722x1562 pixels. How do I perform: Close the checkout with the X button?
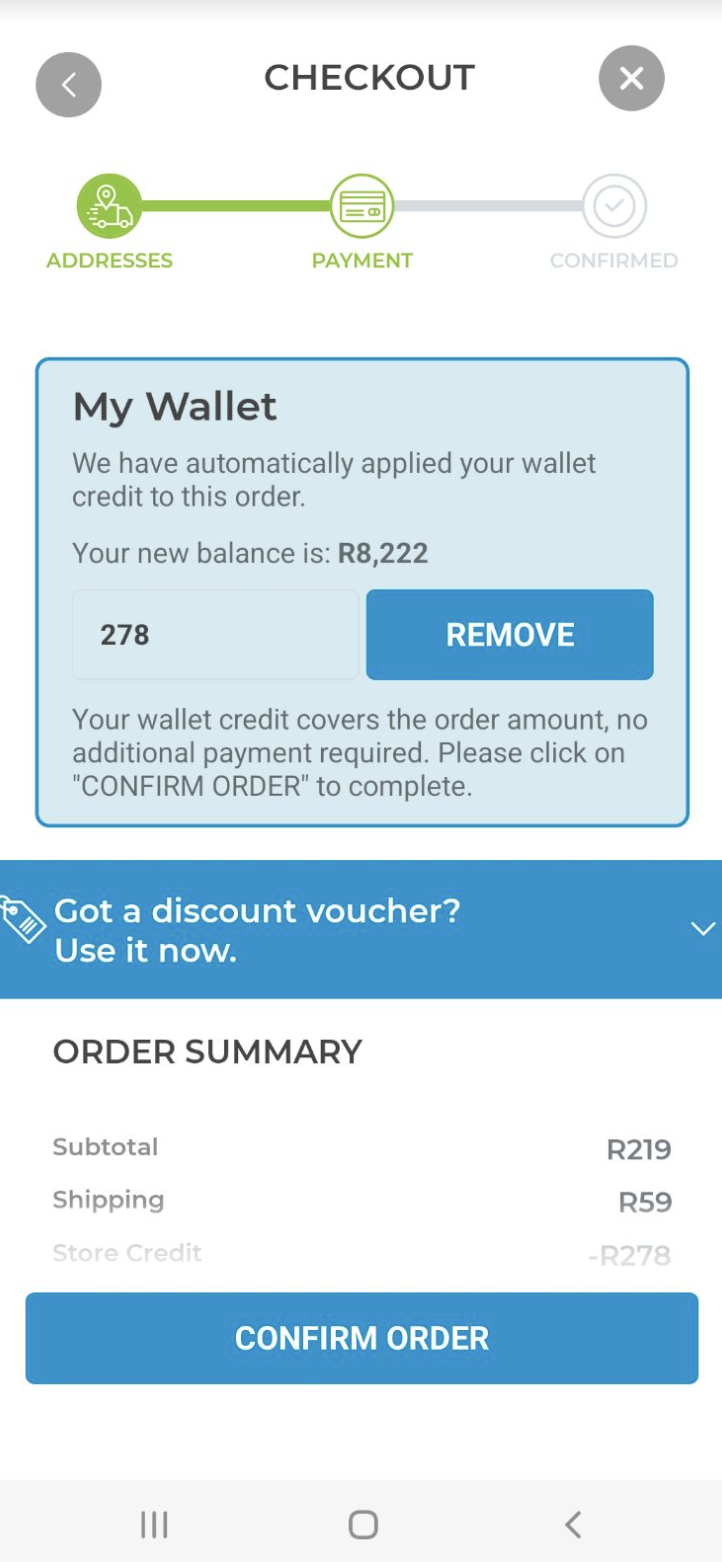(631, 78)
